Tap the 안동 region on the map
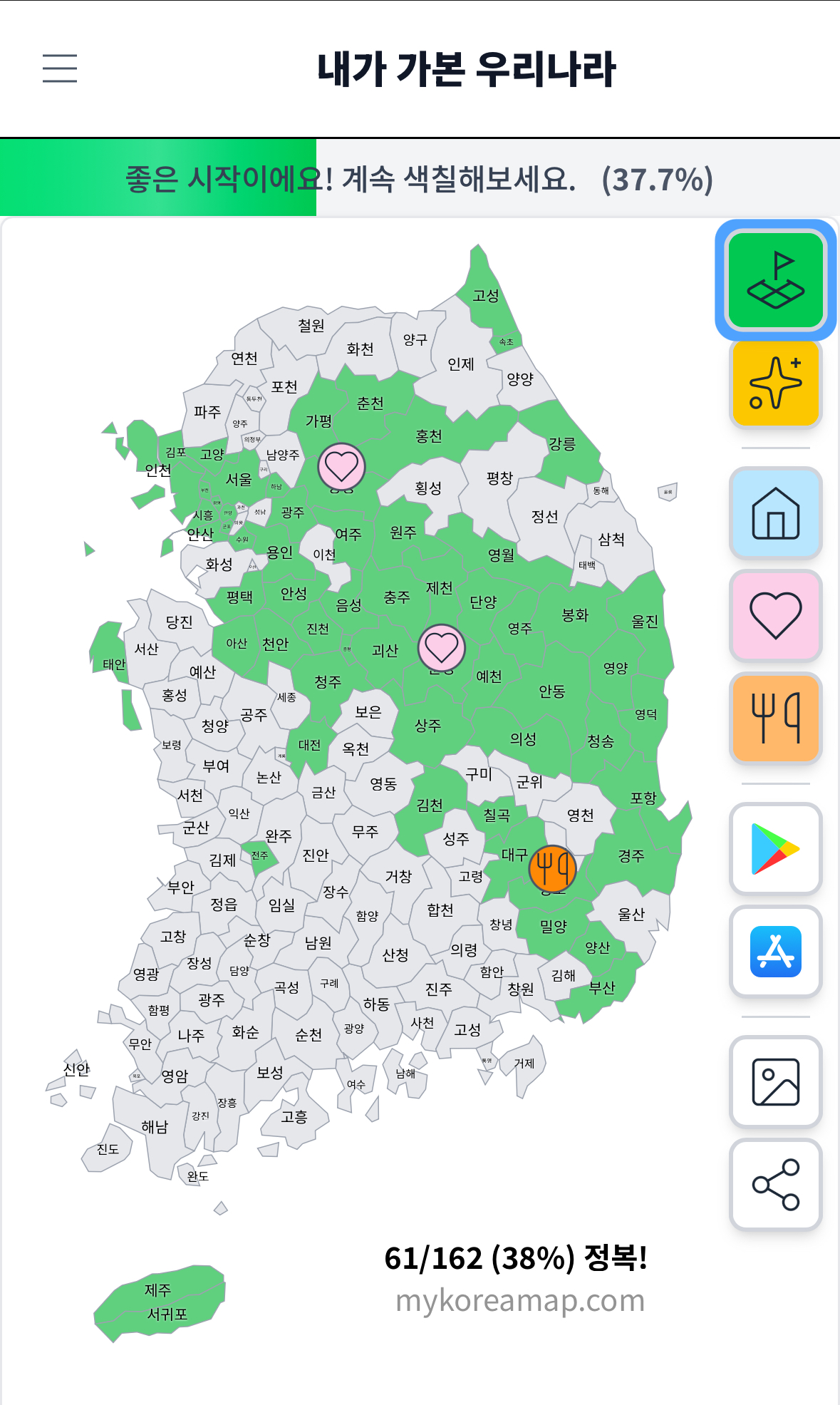 (x=552, y=691)
